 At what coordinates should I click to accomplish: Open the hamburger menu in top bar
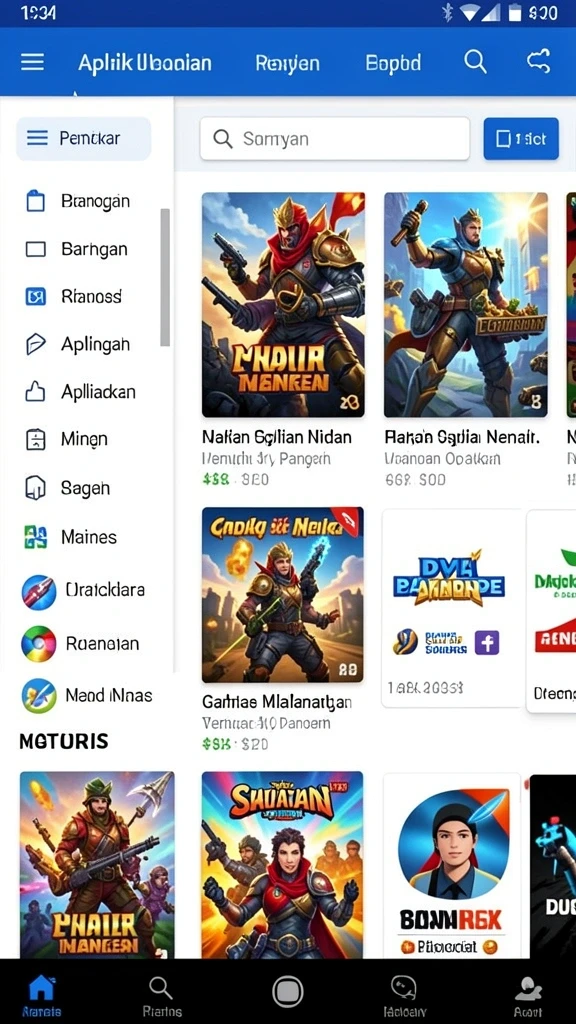[32, 63]
